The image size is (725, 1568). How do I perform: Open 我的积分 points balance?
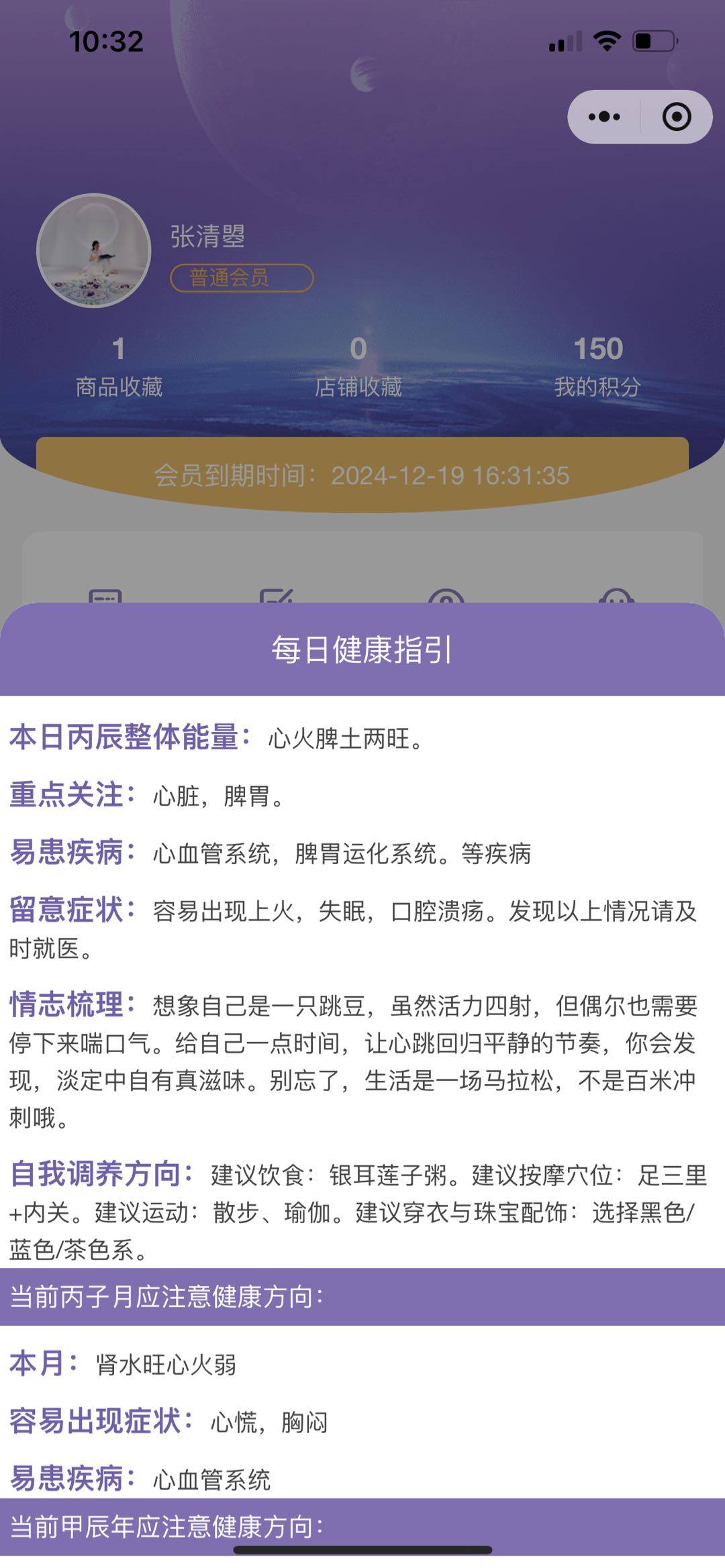click(597, 367)
